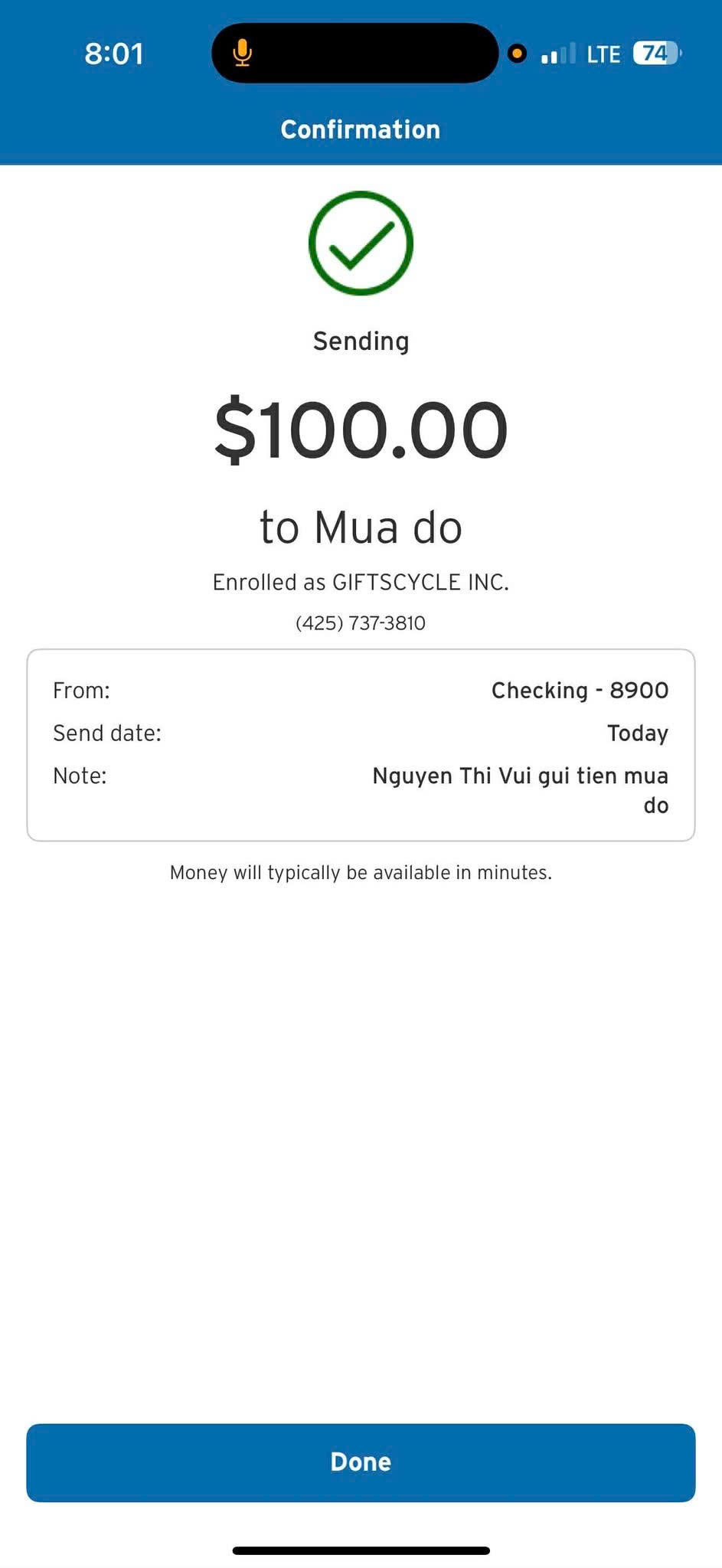
Task: Tap the Done button
Action: (361, 1462)
